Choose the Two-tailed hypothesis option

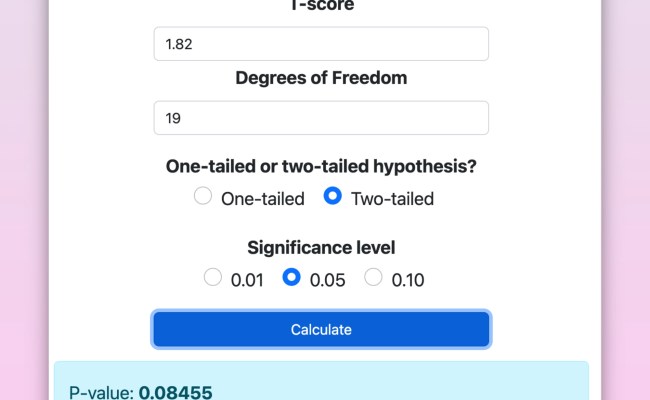[334, 197]
